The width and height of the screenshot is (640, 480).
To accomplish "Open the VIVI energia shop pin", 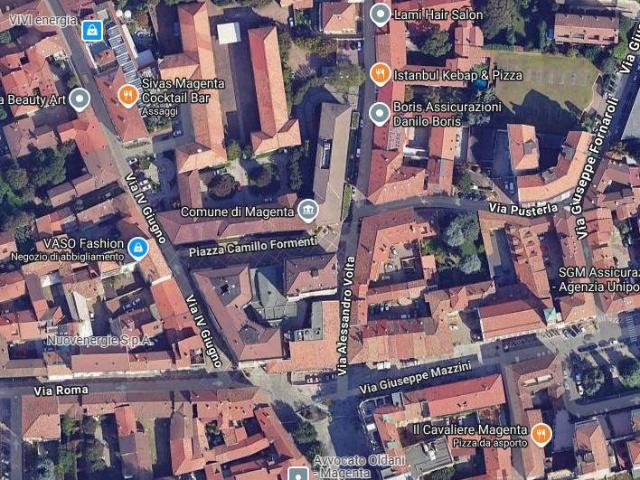I will (92, 30).
